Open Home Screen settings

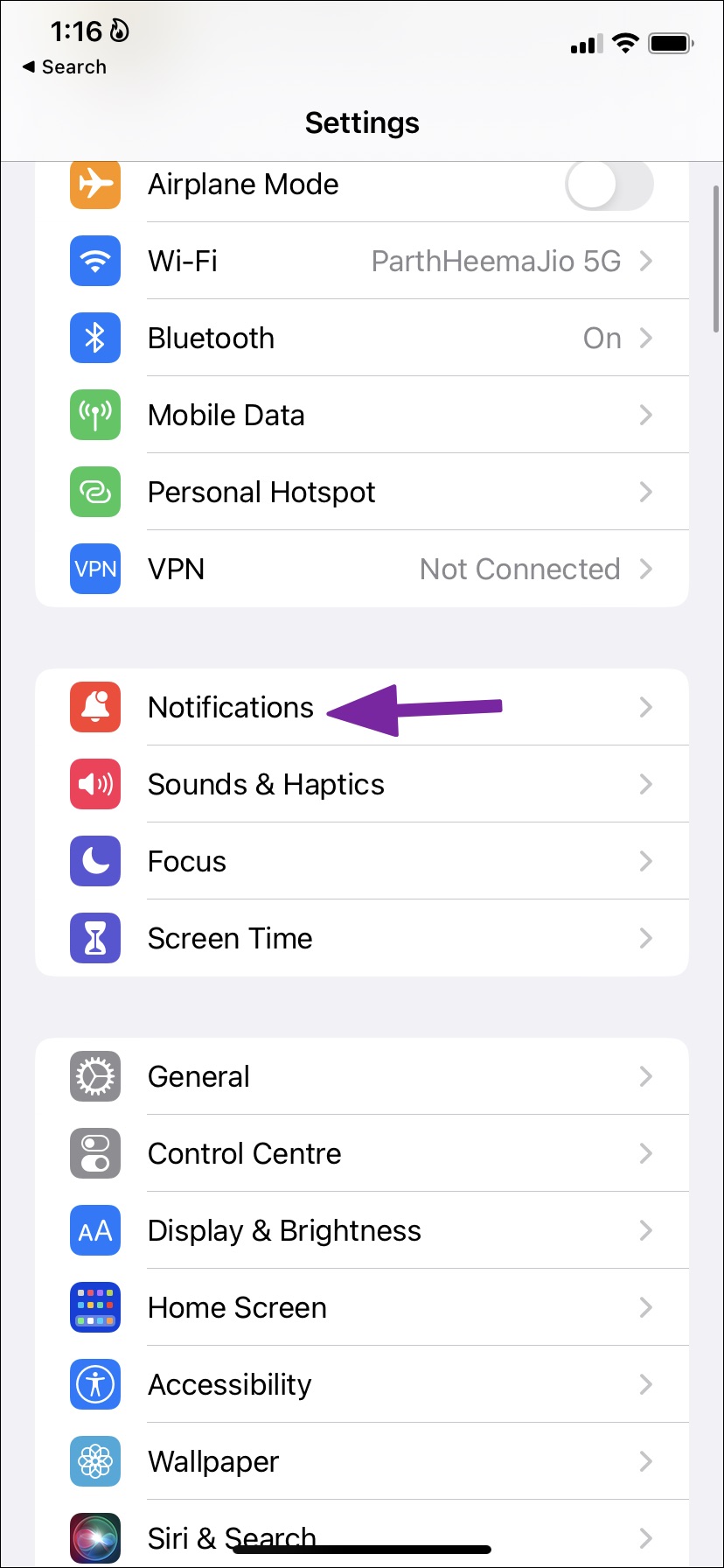[x=362, y=1307]
